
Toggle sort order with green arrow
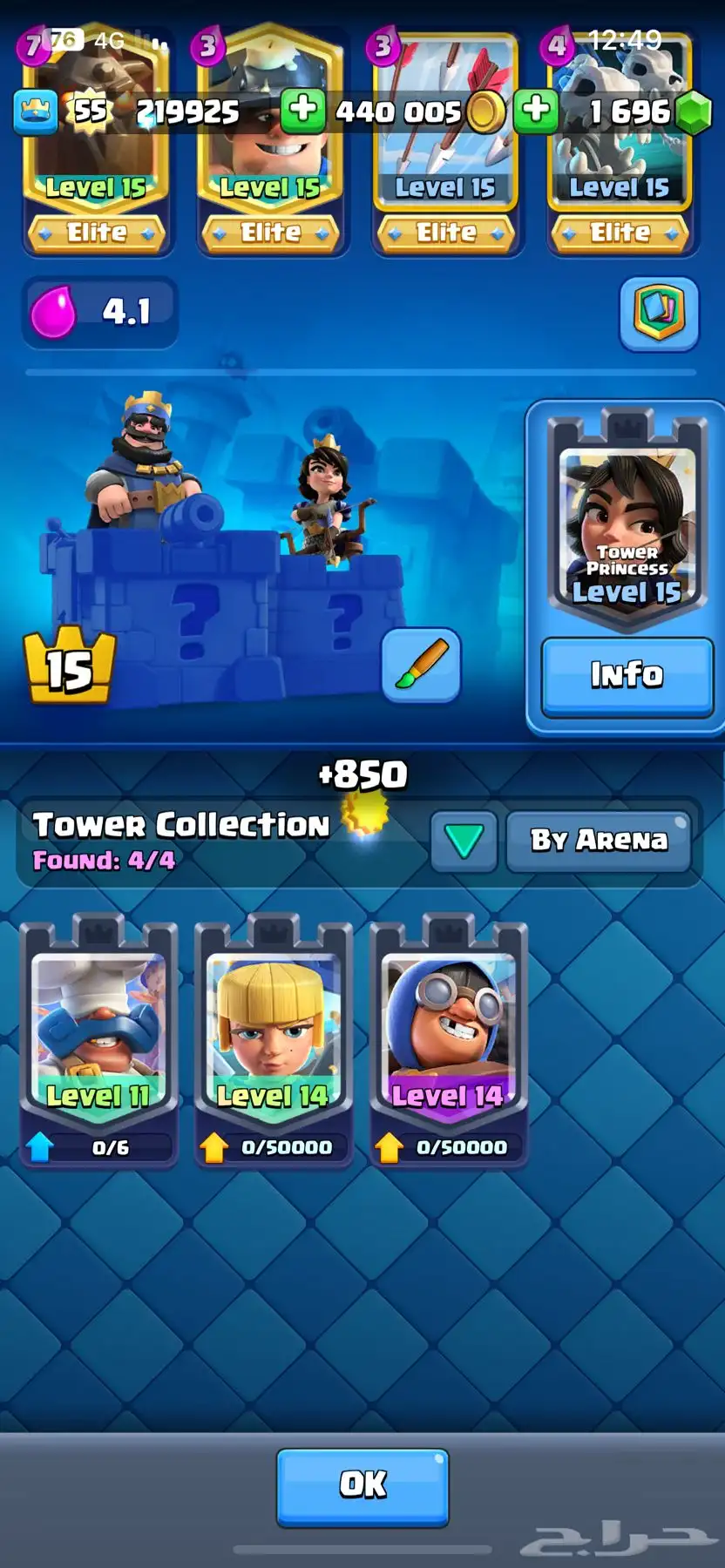464,841
